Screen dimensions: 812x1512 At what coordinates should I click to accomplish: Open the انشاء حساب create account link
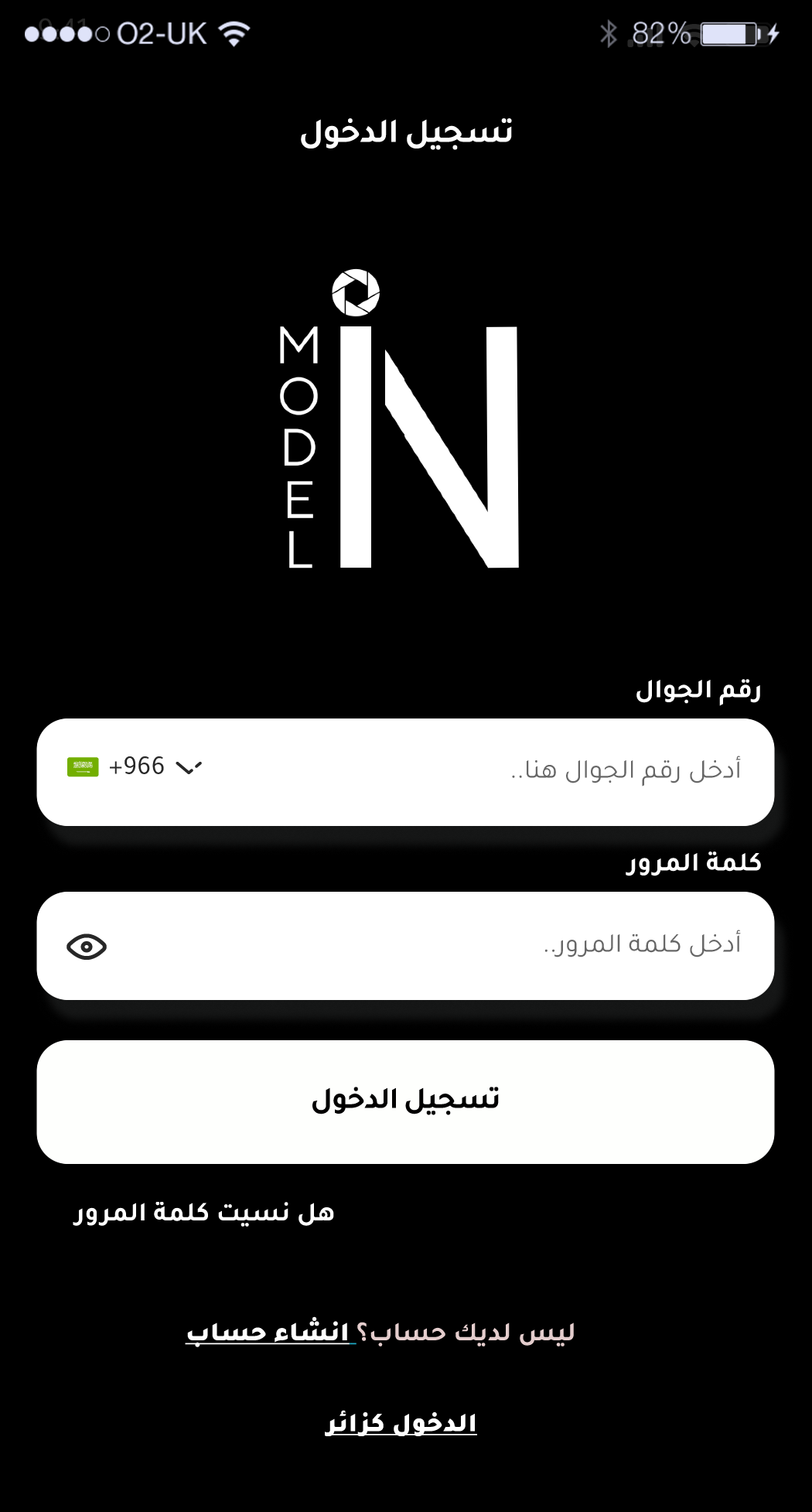268,1333
